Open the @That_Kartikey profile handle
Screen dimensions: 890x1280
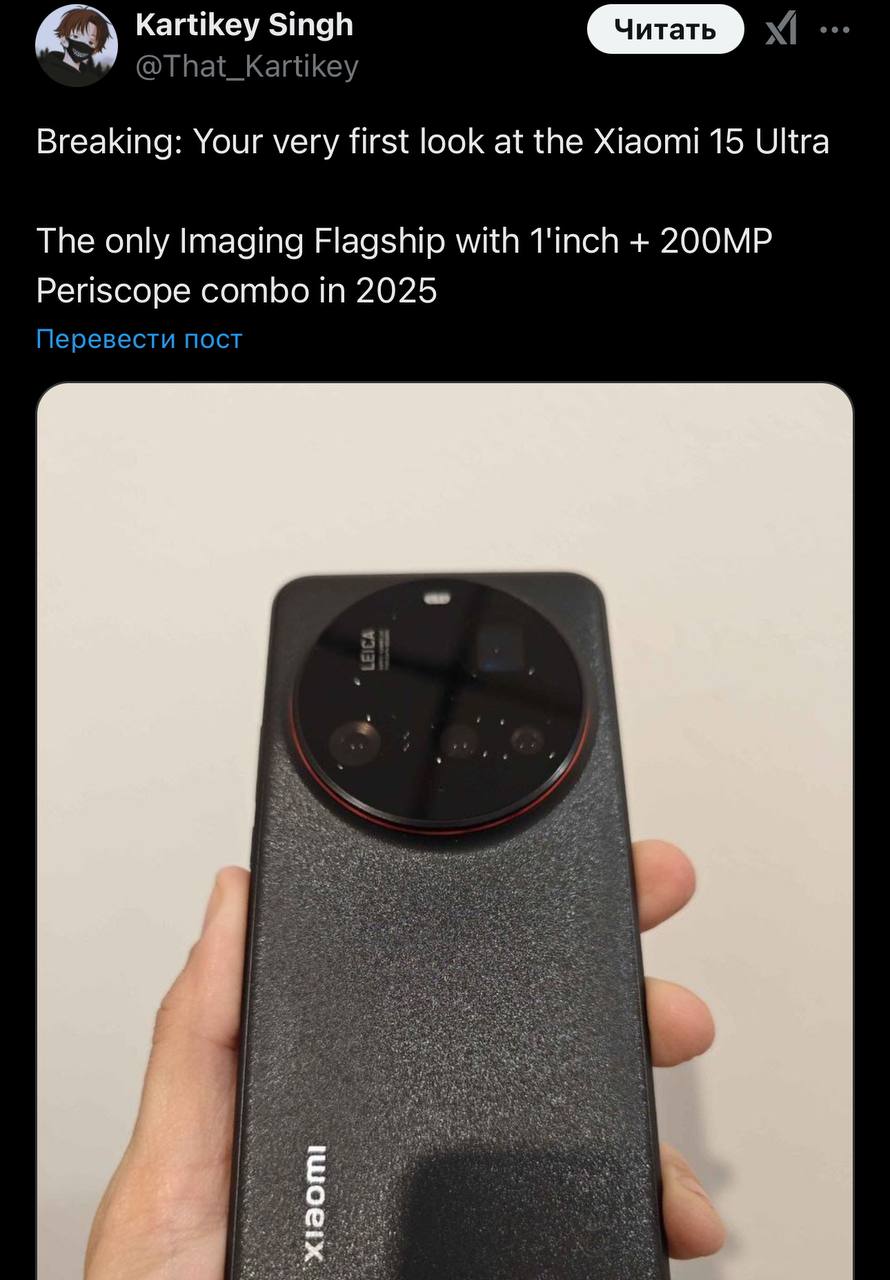246,66
